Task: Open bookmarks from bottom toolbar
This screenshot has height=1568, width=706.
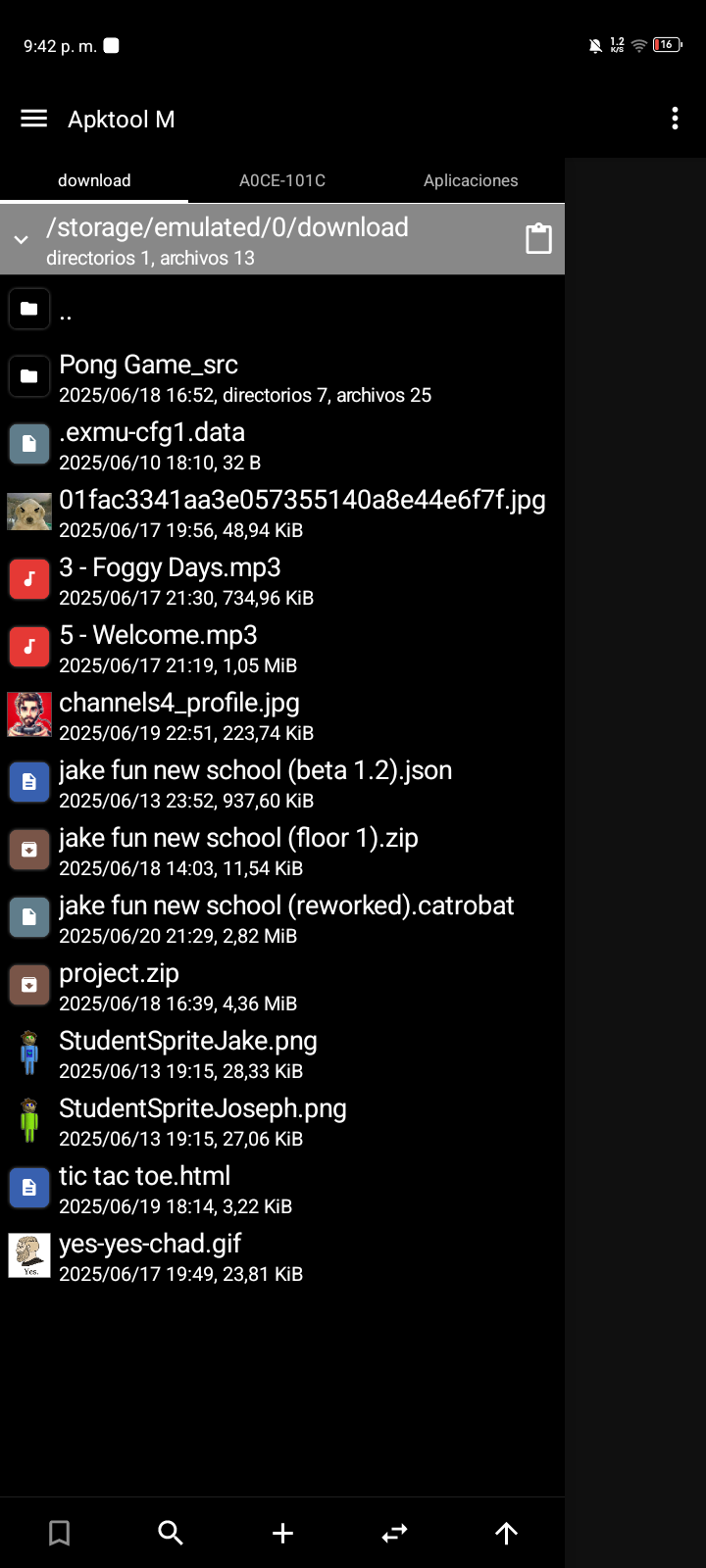Action: coord(59,1533)
